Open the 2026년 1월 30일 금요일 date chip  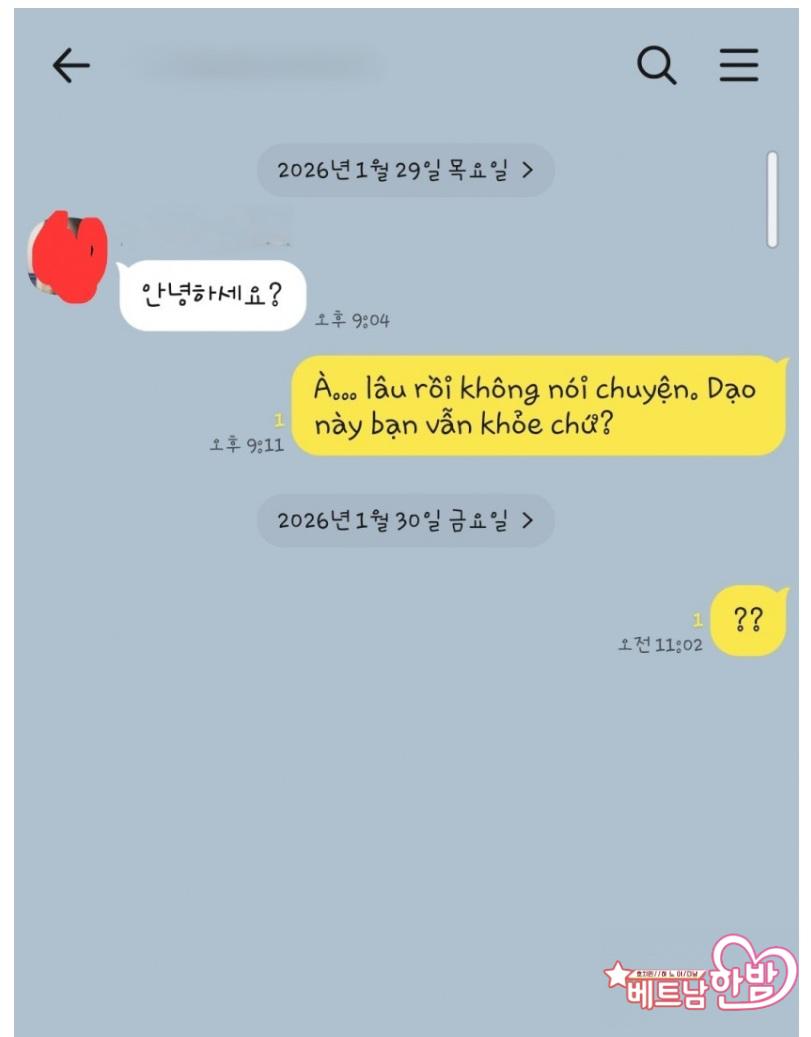[405, 520]
